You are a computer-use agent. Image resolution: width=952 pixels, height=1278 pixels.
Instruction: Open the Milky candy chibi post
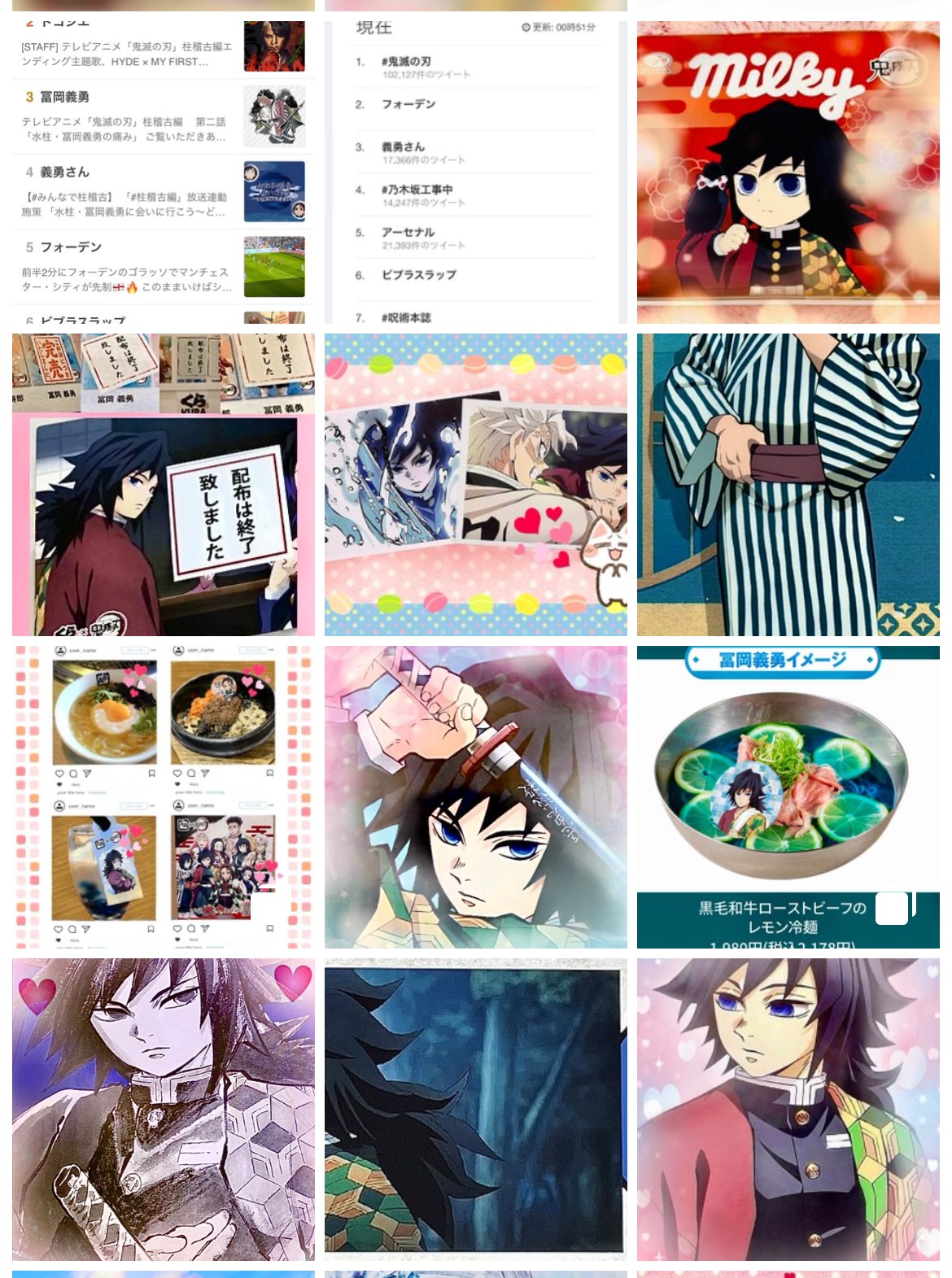click(x=788, y=172)
